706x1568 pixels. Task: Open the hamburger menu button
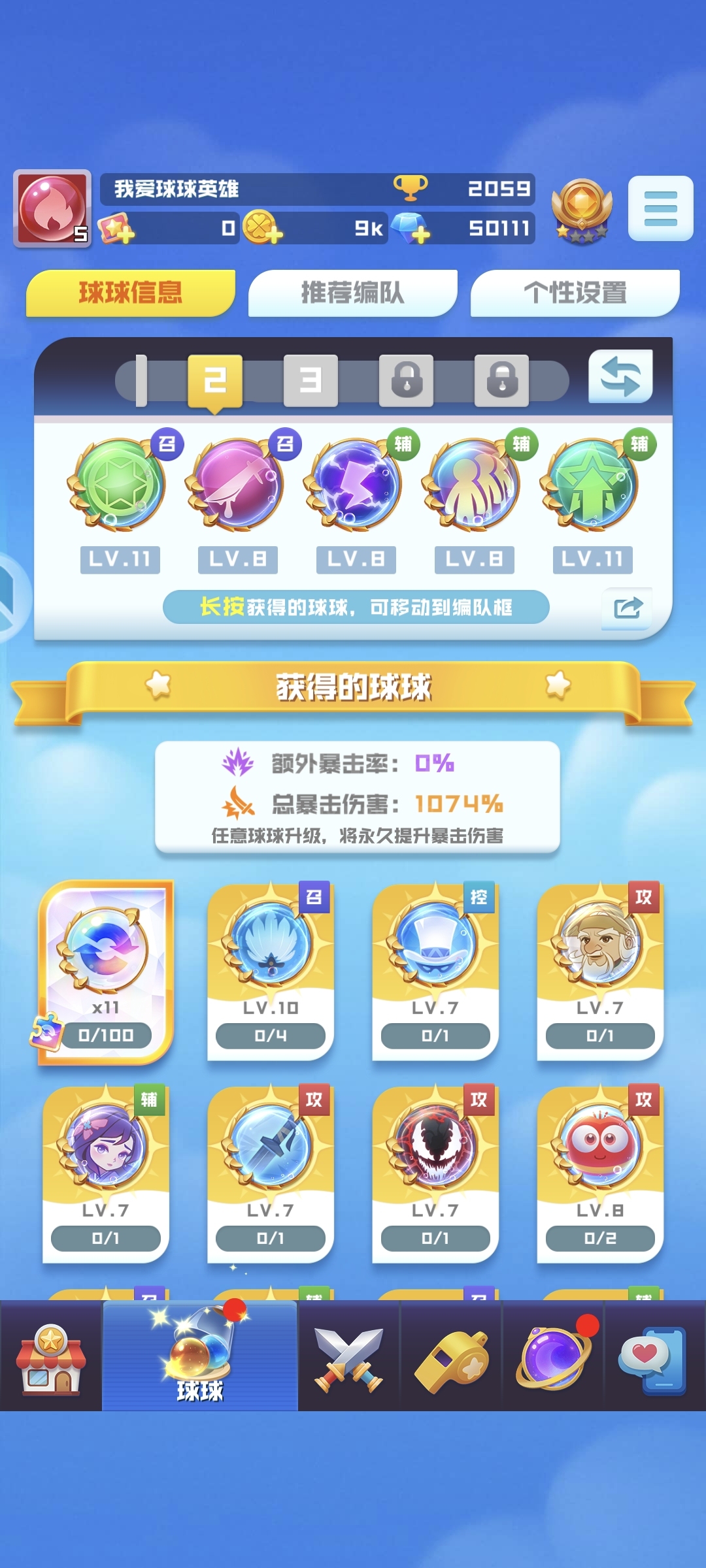(660, 208)
